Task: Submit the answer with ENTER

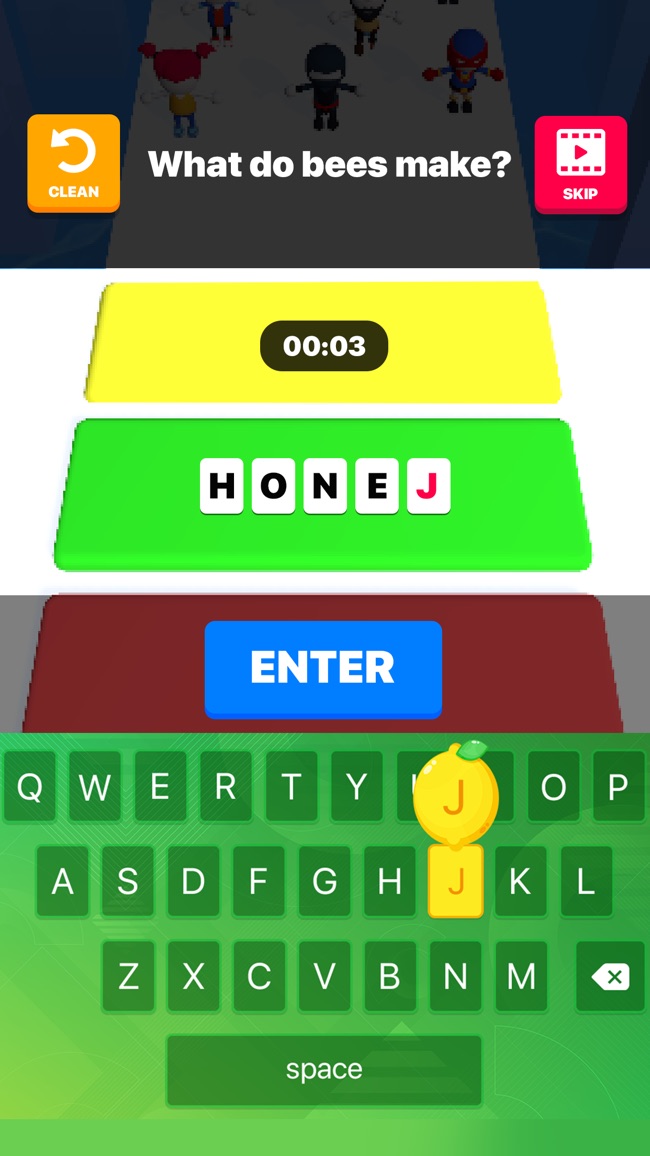Action: coord(324,669)
